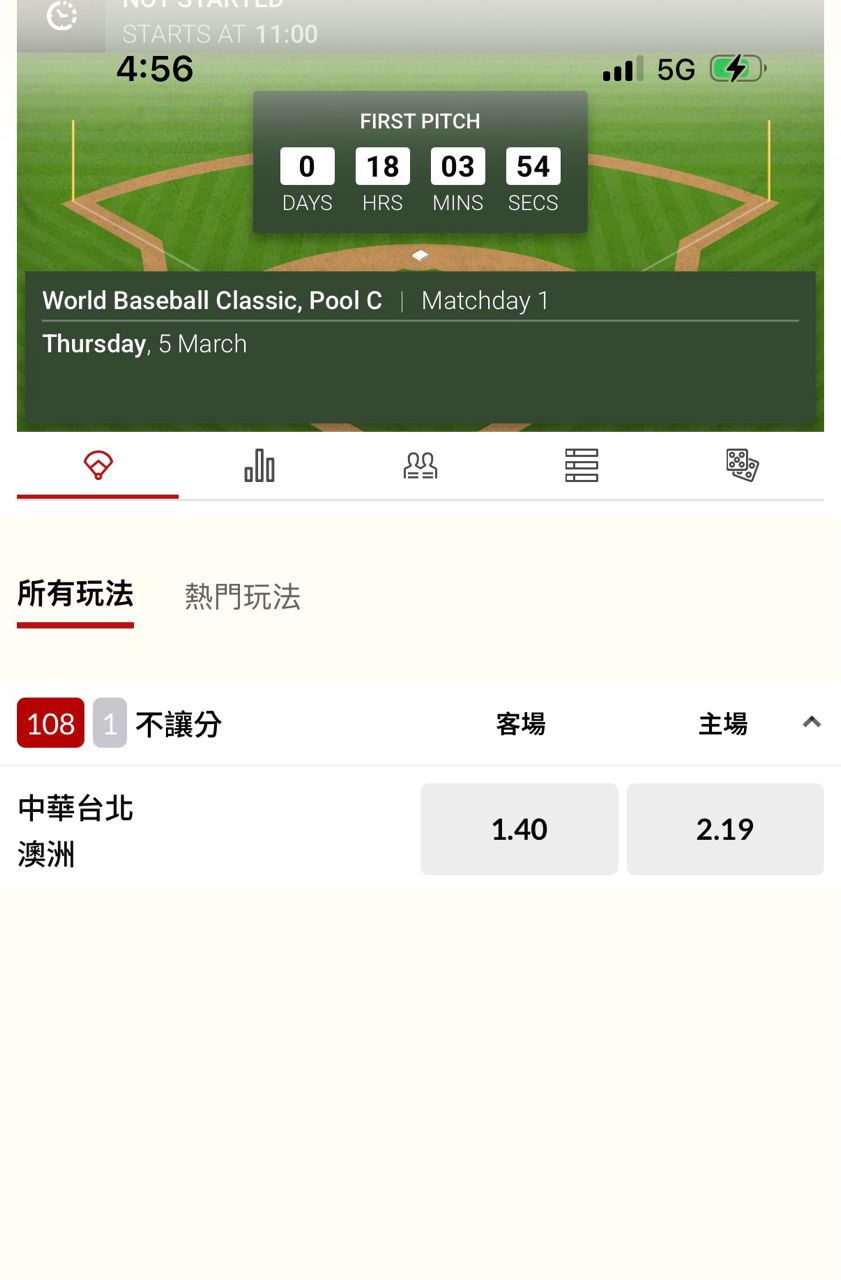The height and width of the screenshot is (1280, 841).
Task: View the standings table tab
Action: (x=581, y=466)
